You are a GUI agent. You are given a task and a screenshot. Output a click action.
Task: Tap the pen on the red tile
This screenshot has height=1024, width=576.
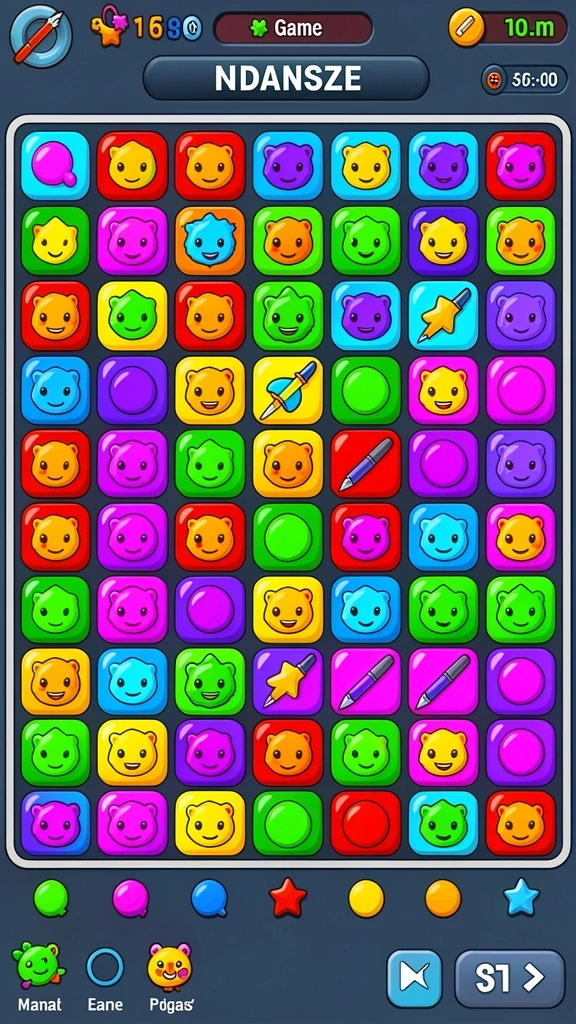pyautogui.click(x=366, y=464)
